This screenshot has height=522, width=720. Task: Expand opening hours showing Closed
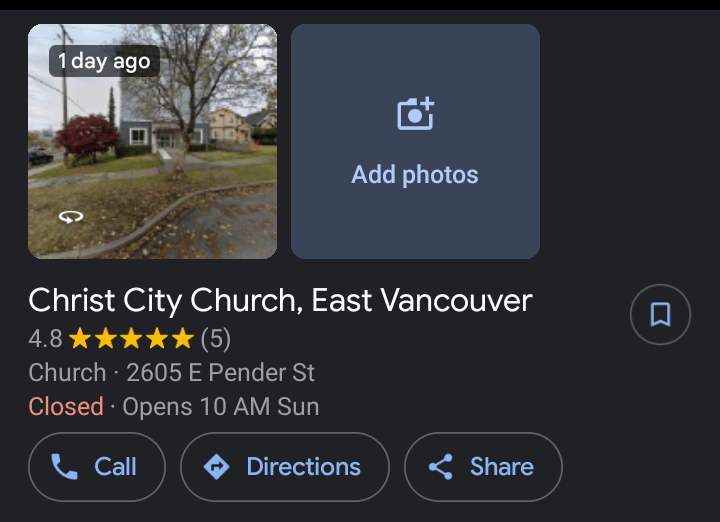pyautogui.click(x=174, y=407)
